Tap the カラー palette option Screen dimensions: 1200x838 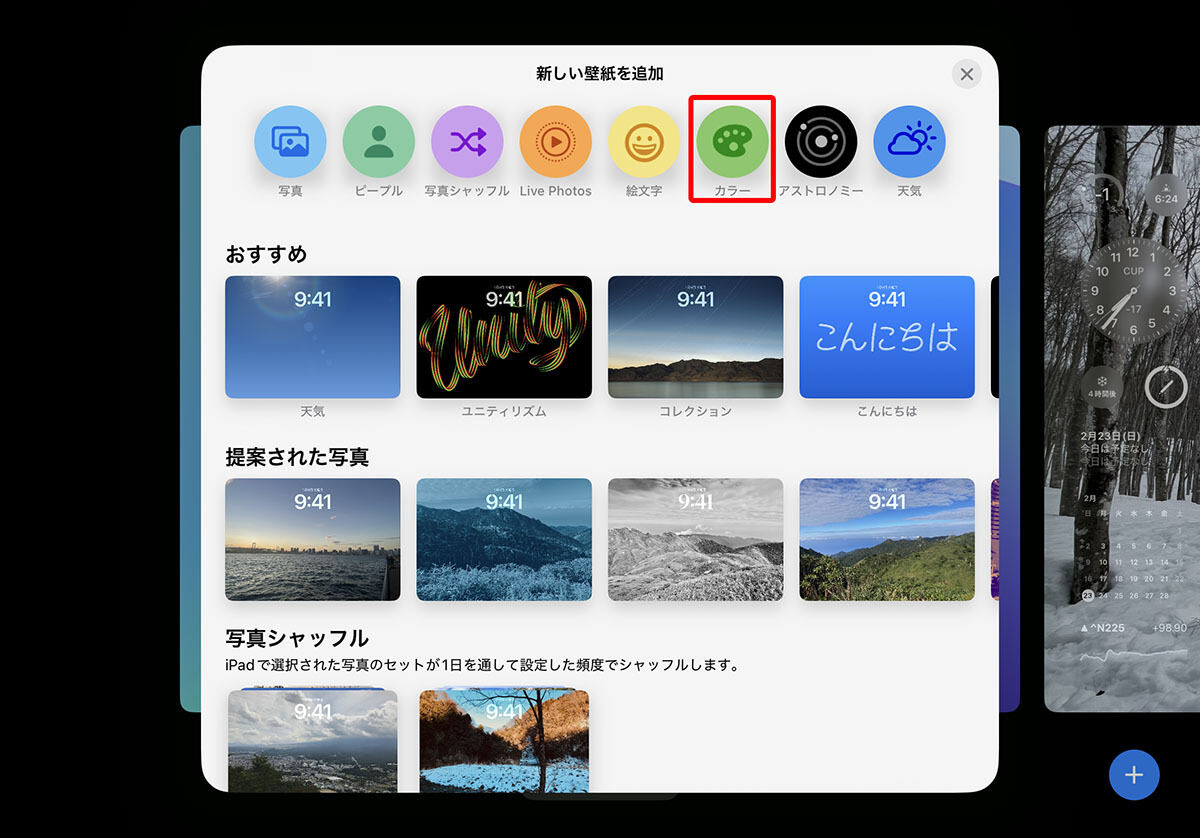pyautogui.click(x=732, y=142)
